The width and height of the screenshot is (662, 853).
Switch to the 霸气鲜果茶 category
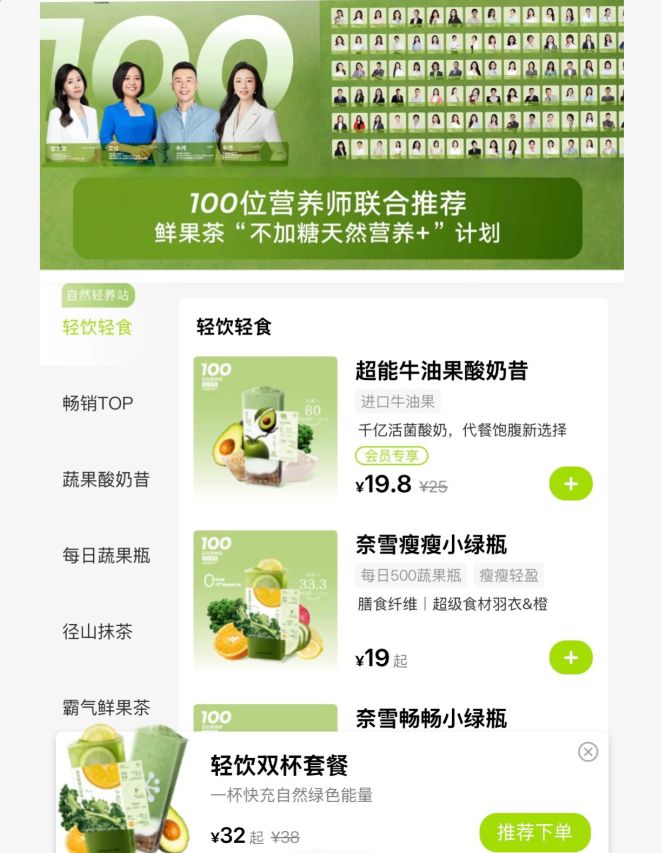105,707
